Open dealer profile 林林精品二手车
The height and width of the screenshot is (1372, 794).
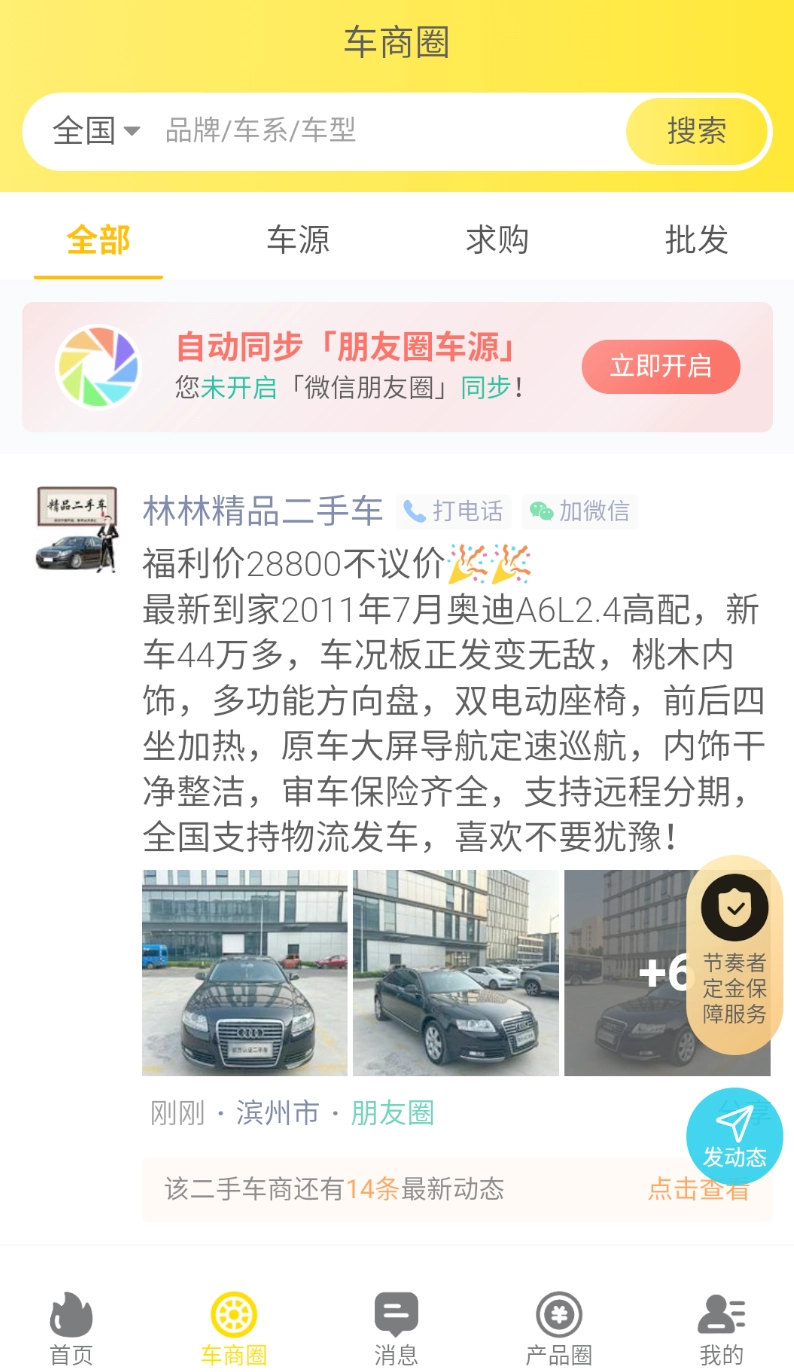(x=262, y=512)
